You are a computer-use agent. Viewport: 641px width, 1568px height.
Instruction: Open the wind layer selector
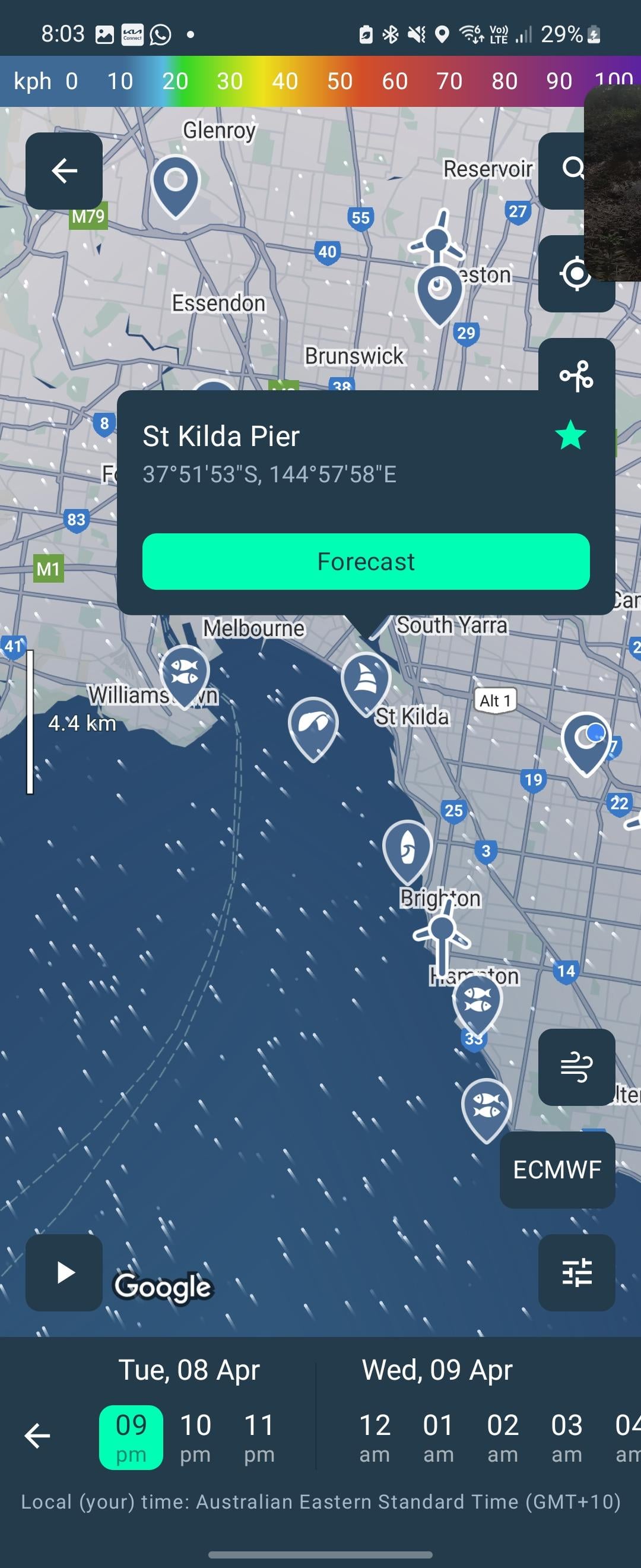coord(576,1067)
